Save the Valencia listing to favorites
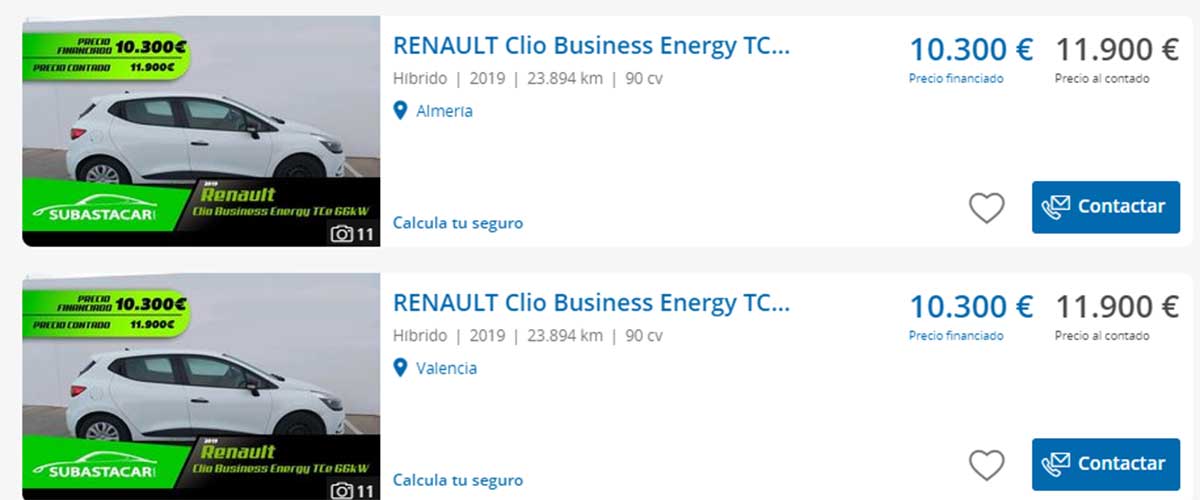 [x=986, y=464]
